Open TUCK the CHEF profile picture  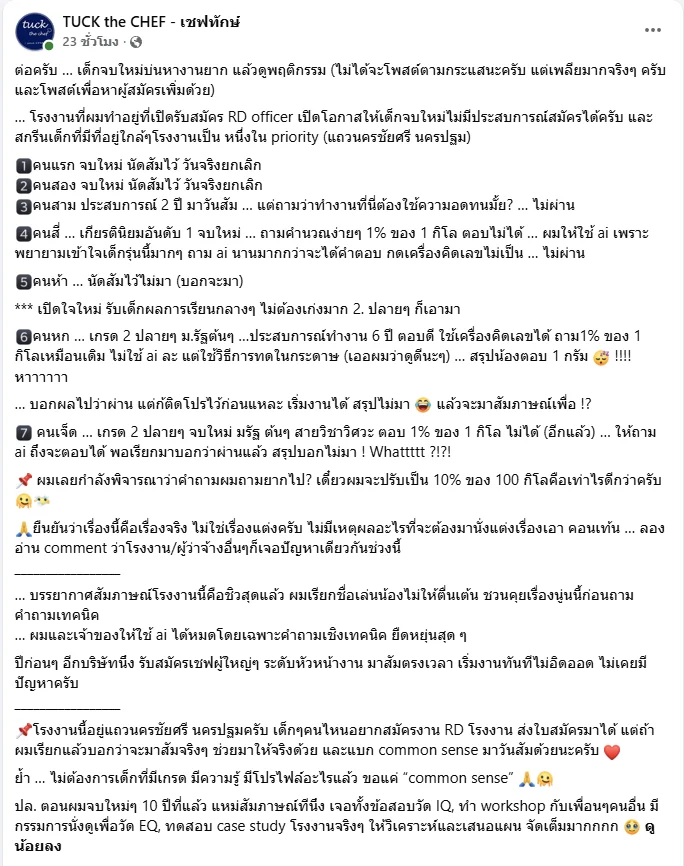[x=35, y=31]
